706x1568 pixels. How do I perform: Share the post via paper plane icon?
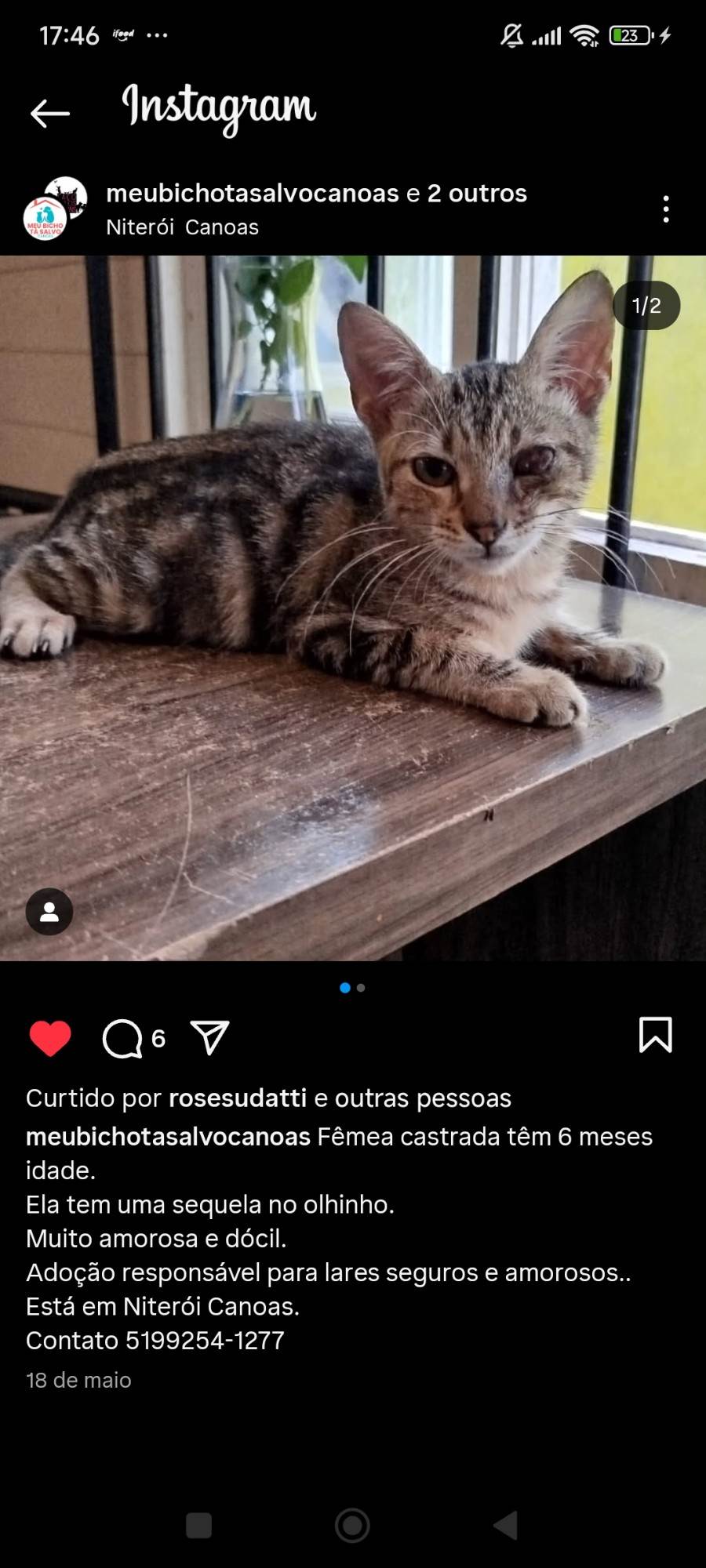[x=210, y=1037]
